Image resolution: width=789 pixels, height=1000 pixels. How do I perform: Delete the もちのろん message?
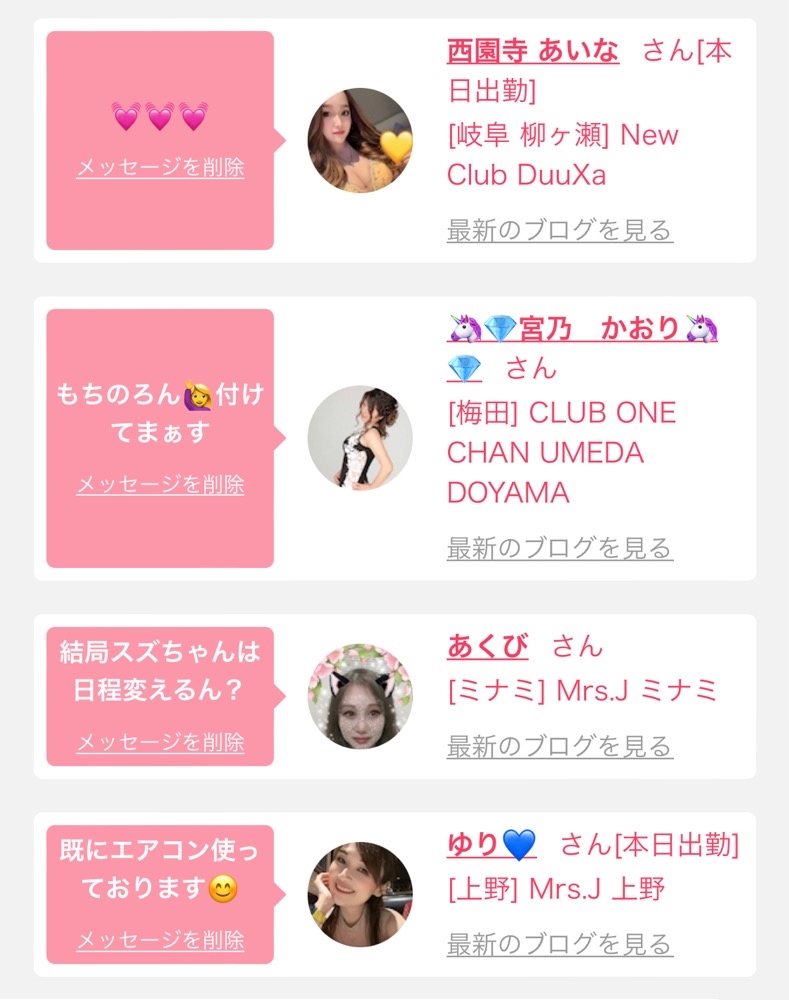click(160, 485)
